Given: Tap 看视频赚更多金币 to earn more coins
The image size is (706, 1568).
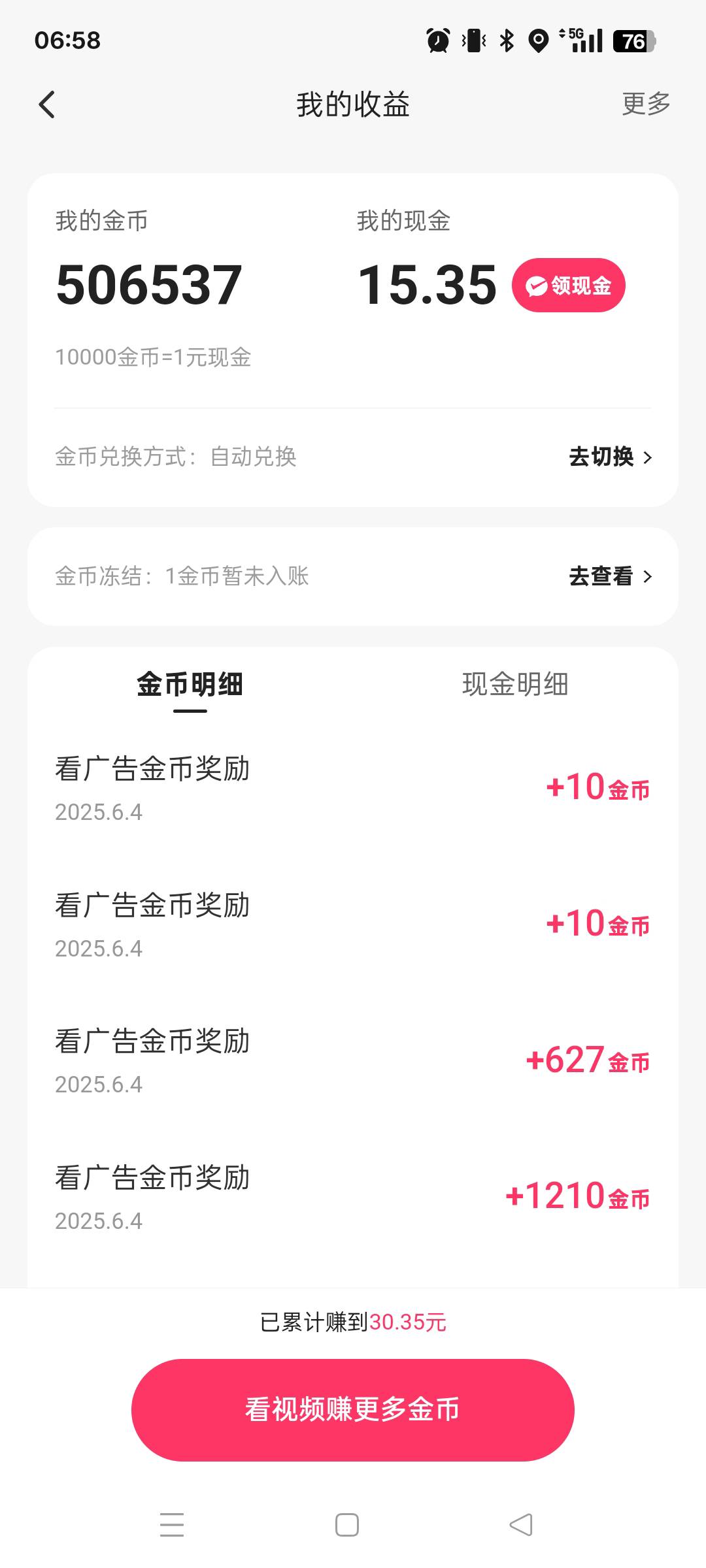Looking at the screenshot, I should [353, 1410].
